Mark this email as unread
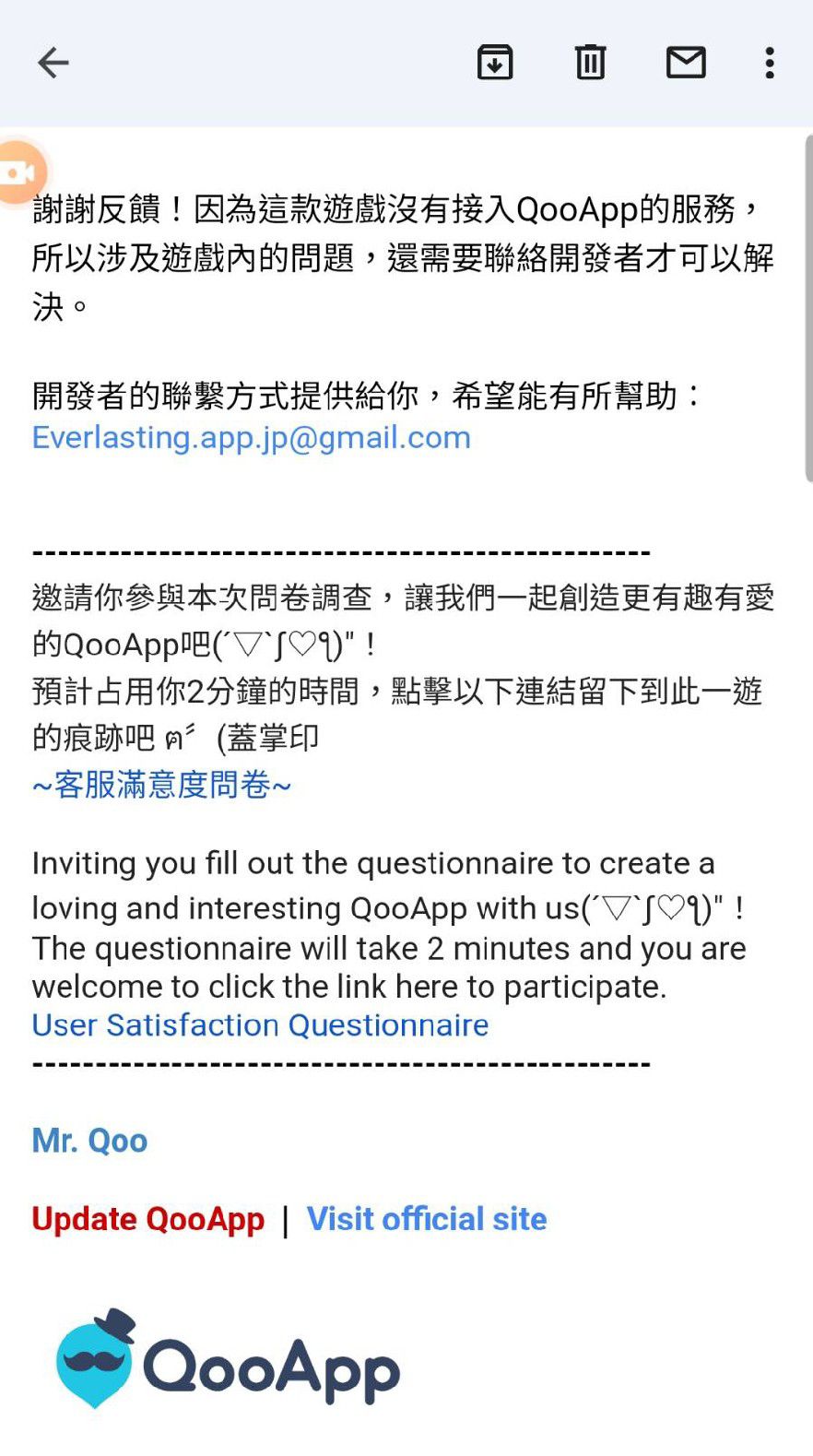813x1456 pixels. click(686, 63)
